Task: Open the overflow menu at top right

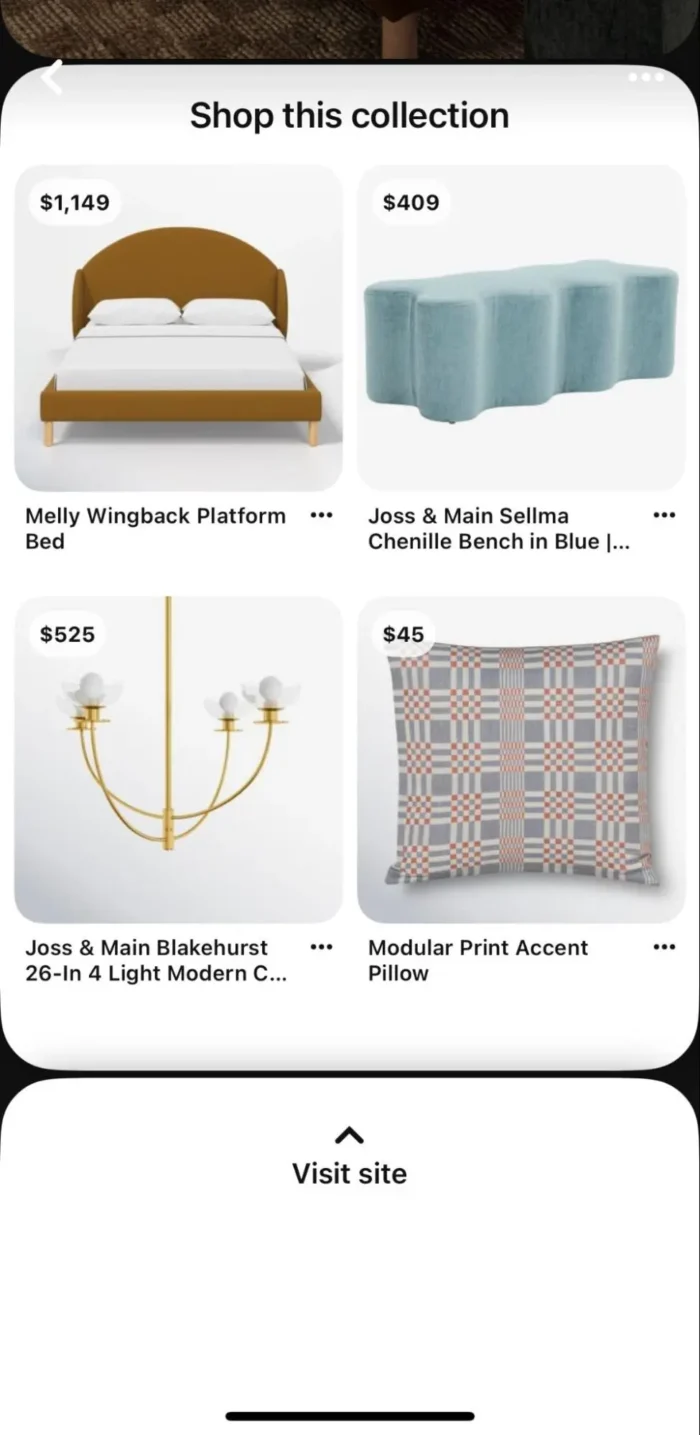Action: (646, 77)
